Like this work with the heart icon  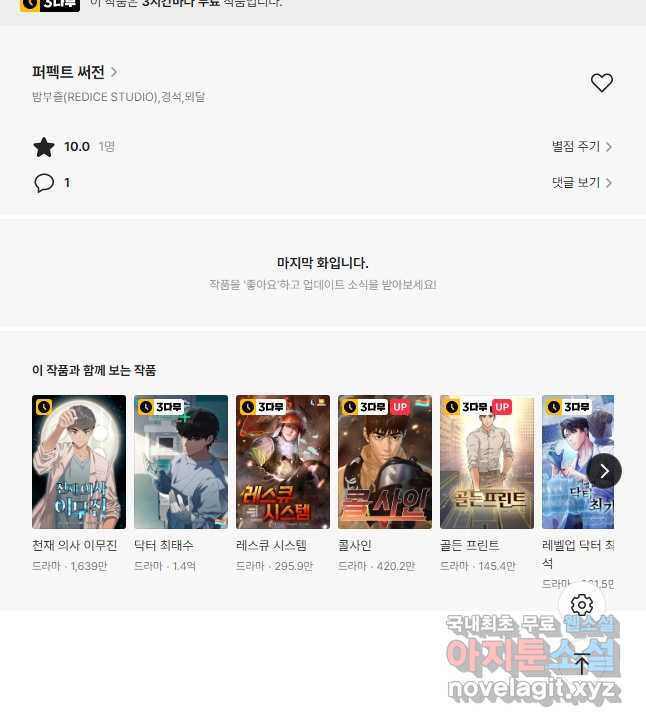(x=601, y=83)
